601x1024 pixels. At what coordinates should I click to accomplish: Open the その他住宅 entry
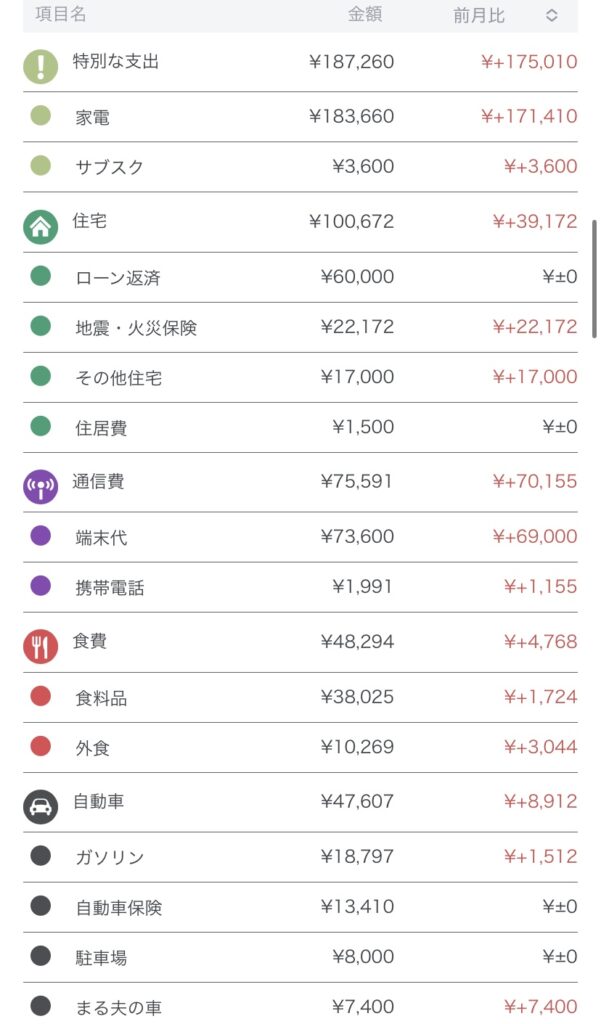tap(118, 377)
